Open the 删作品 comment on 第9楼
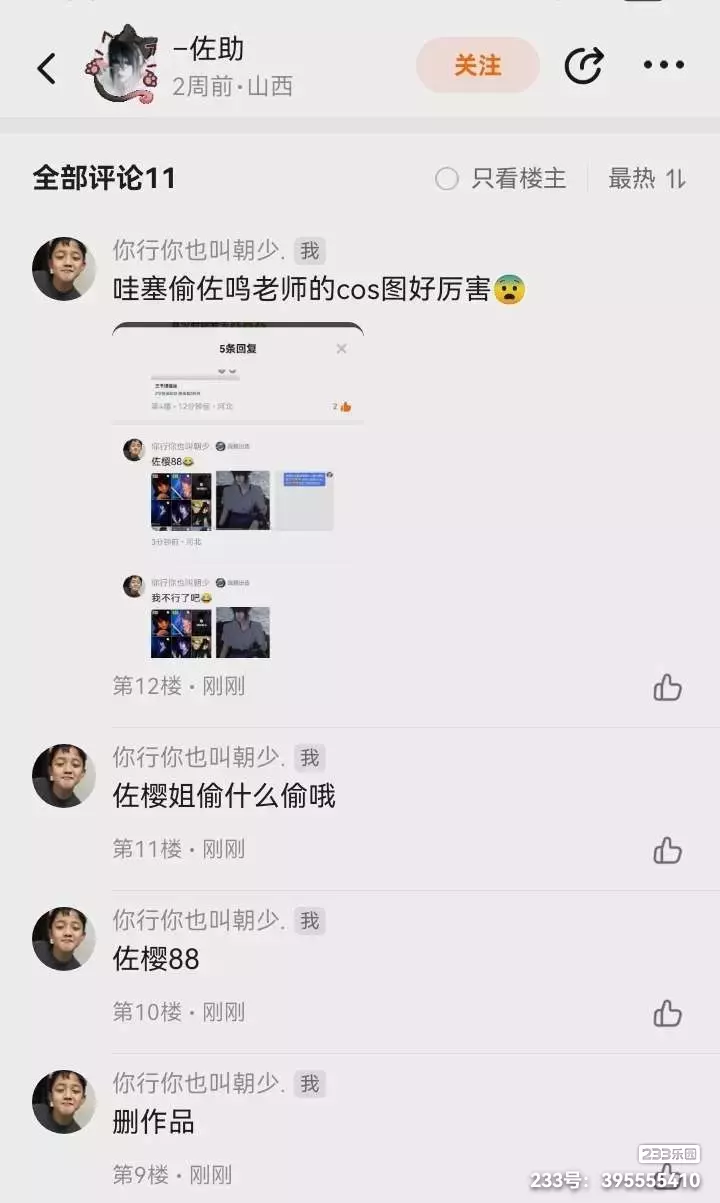This screenshot has width=720, height=1203. (x=153, y=1122)
